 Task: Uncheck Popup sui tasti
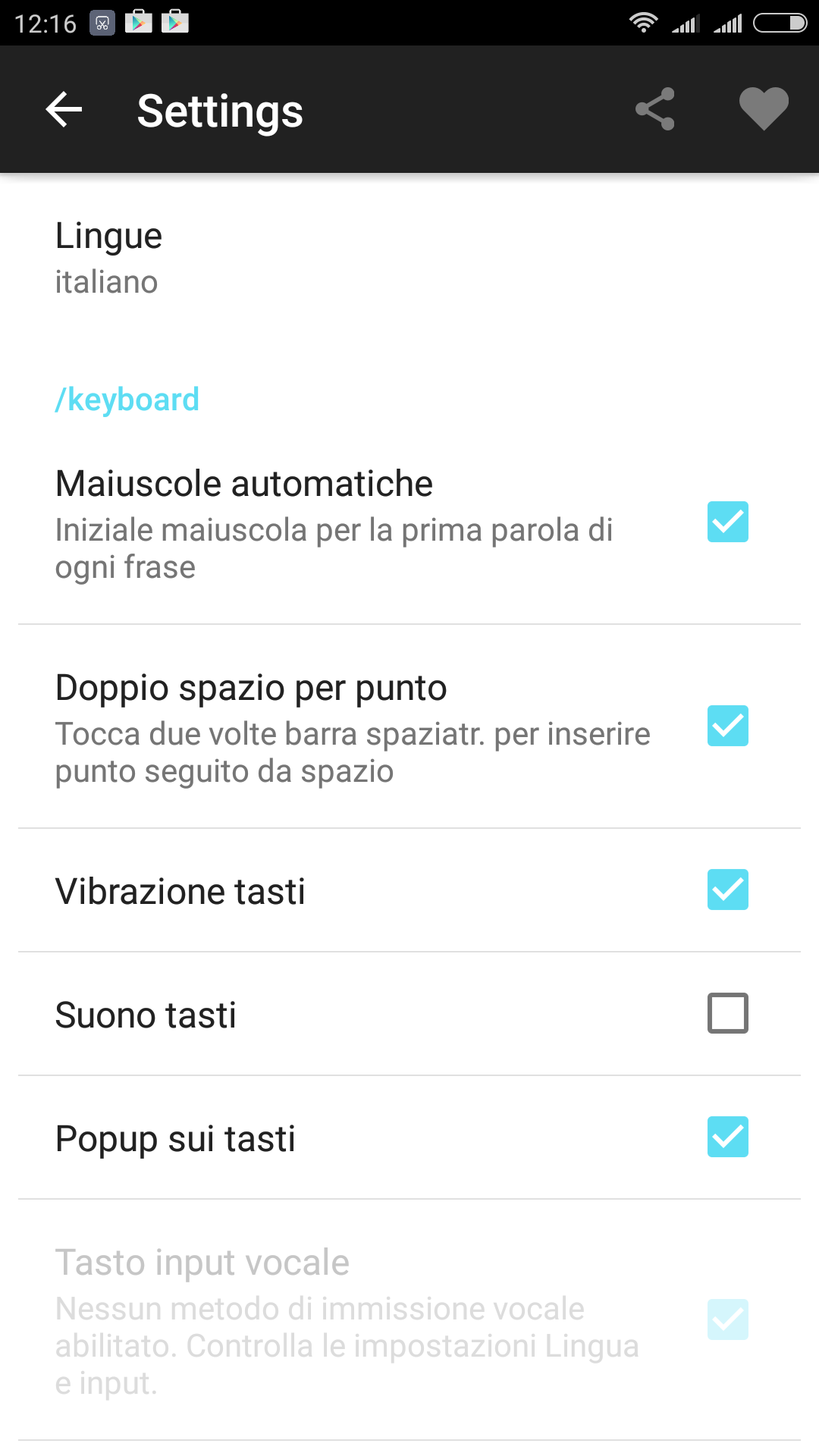point(728,1137)
